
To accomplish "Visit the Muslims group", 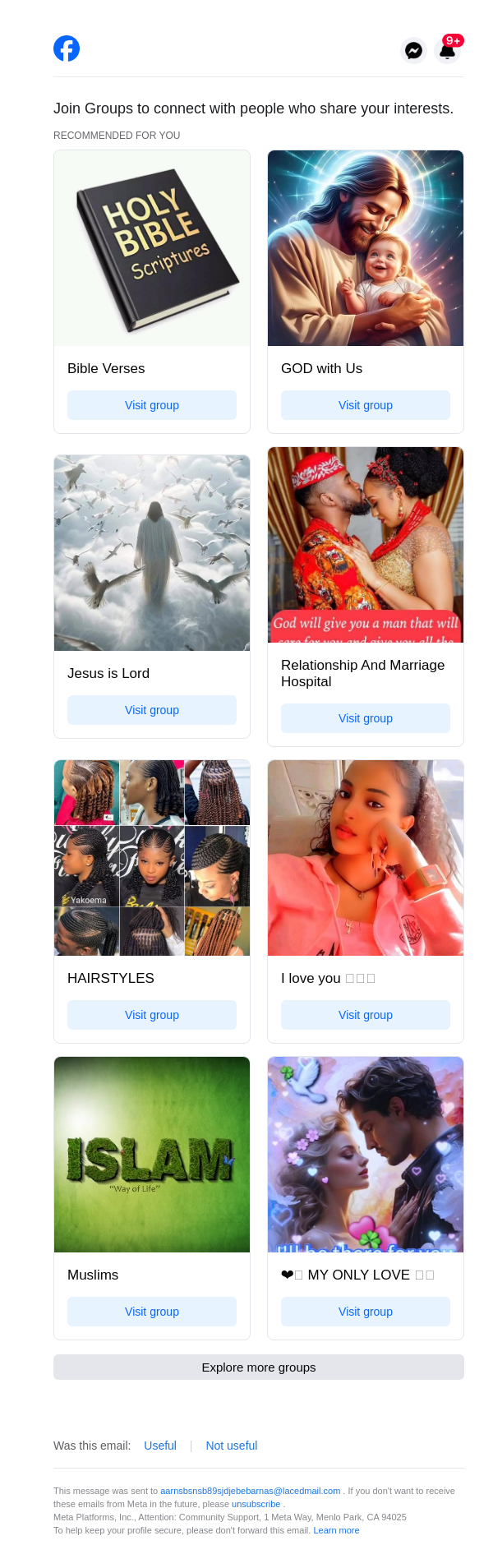I will pos(152,1312).
